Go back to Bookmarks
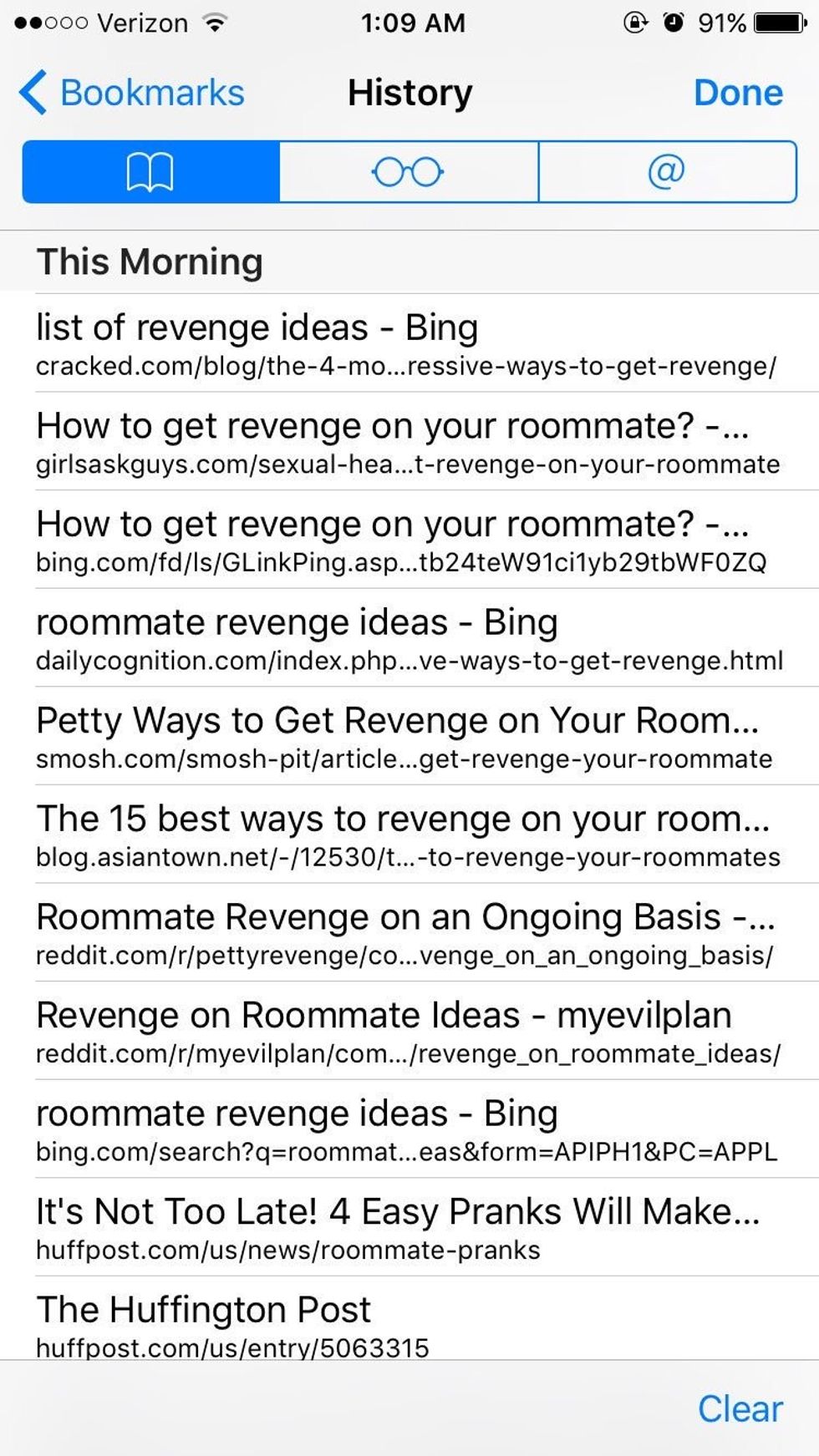This screenshot has width=819, height=1456. (x=132, y=93)
